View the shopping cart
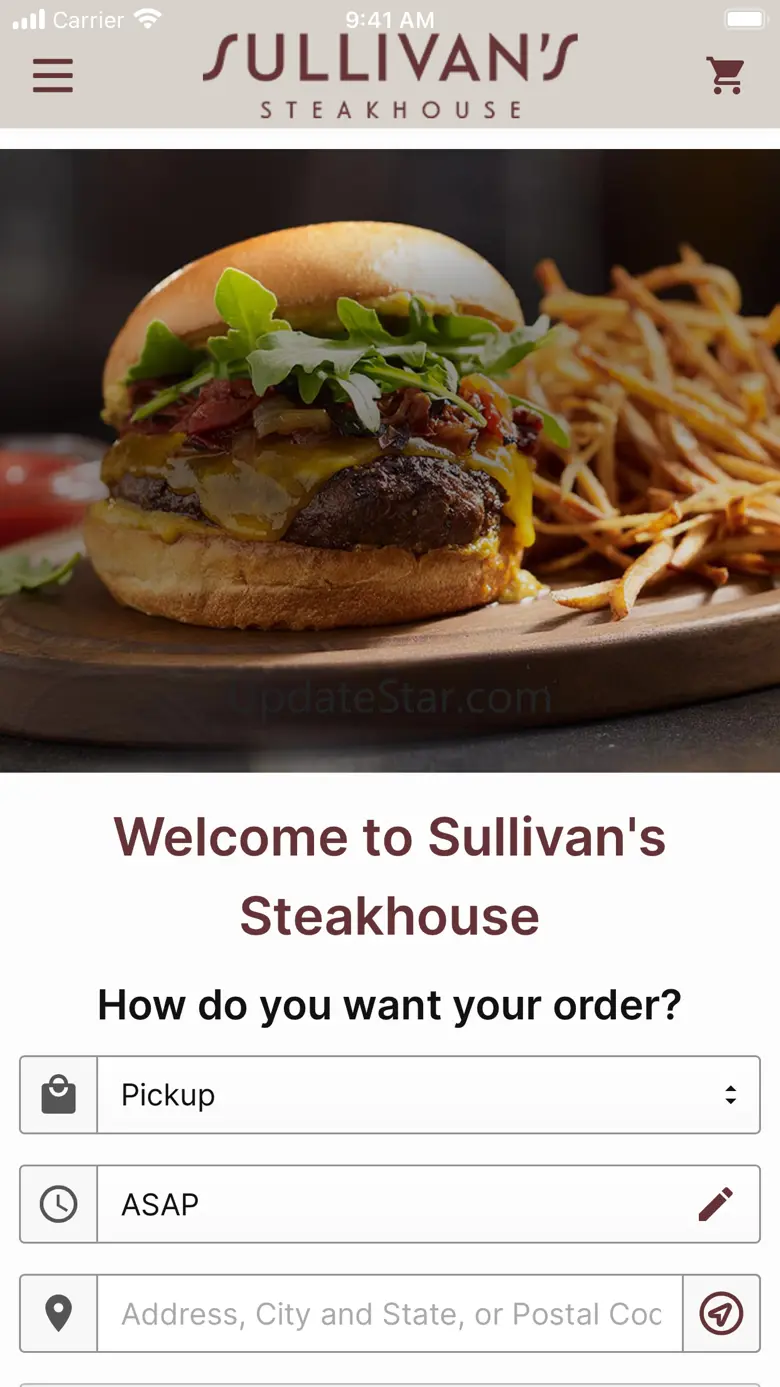Viewport: 780px width, 1387px height. coord(726,76)
